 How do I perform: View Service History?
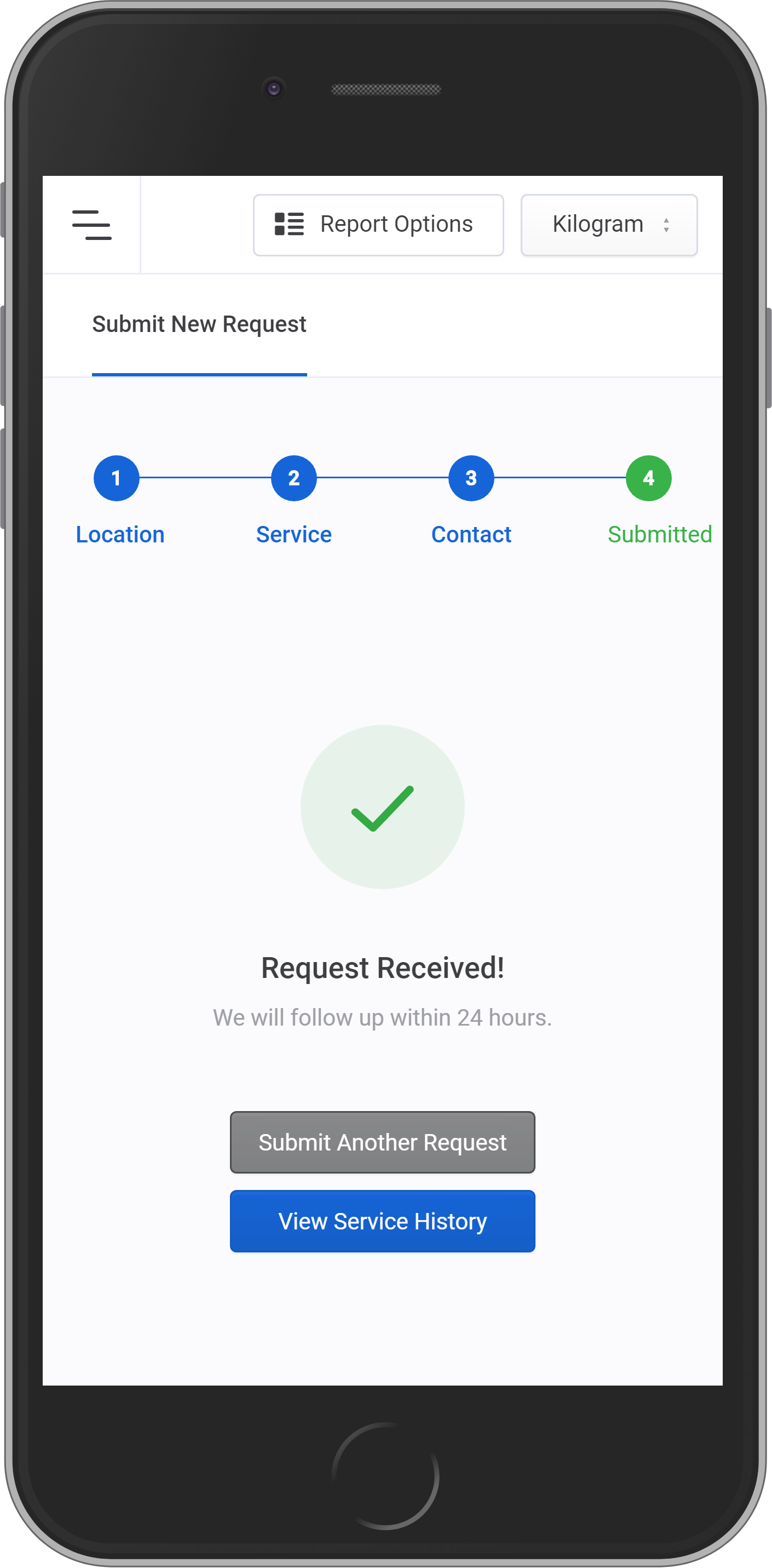[382, 1221]
